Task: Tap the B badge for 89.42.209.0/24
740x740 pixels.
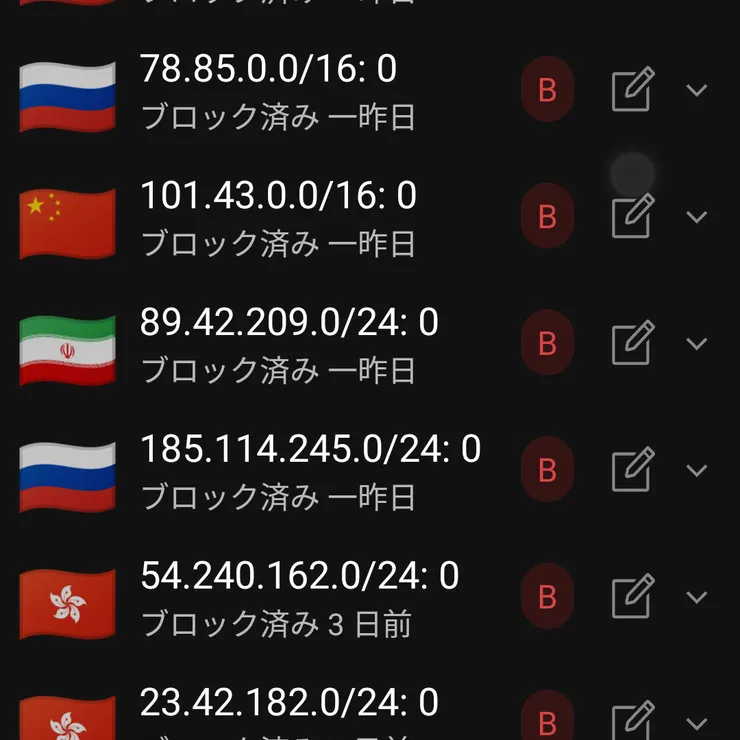Action: coord(547,343)
